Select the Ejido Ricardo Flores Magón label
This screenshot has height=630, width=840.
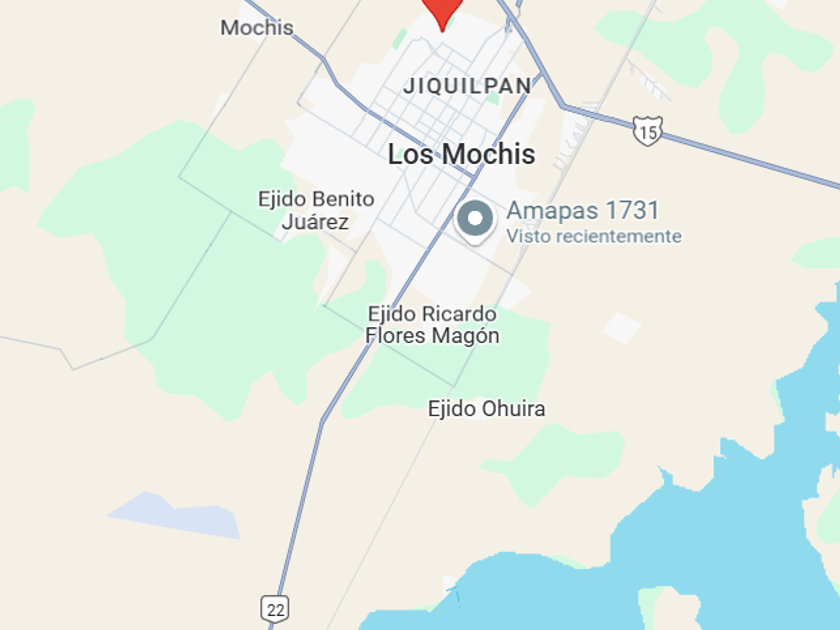pos(432,325)
